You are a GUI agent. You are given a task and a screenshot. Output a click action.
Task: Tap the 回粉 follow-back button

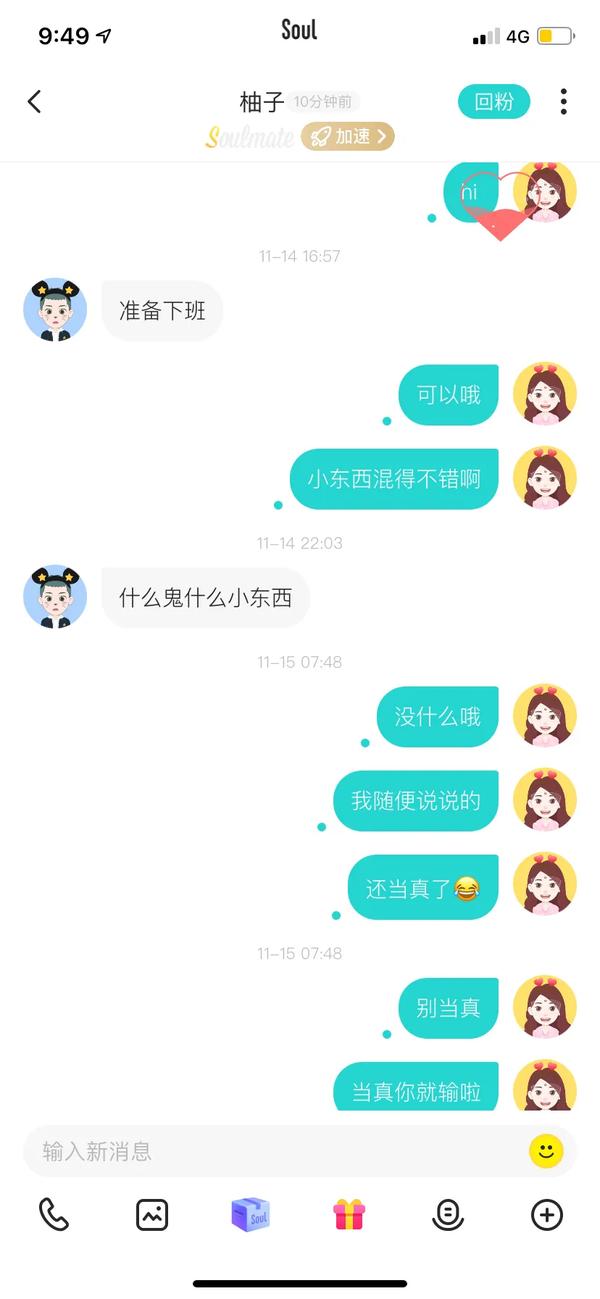493,101
